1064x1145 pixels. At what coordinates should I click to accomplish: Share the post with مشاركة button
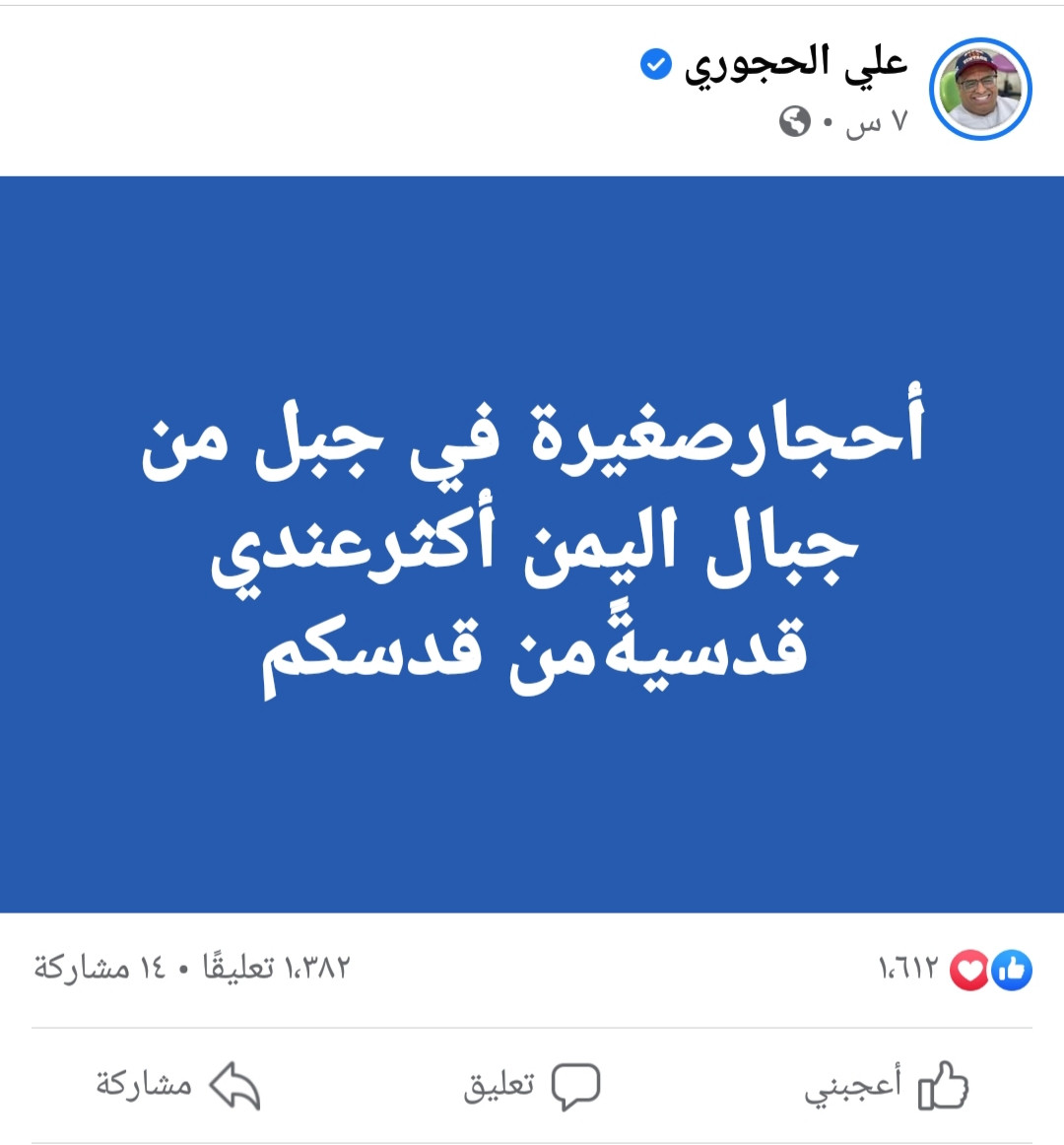tap(177, 1086)
